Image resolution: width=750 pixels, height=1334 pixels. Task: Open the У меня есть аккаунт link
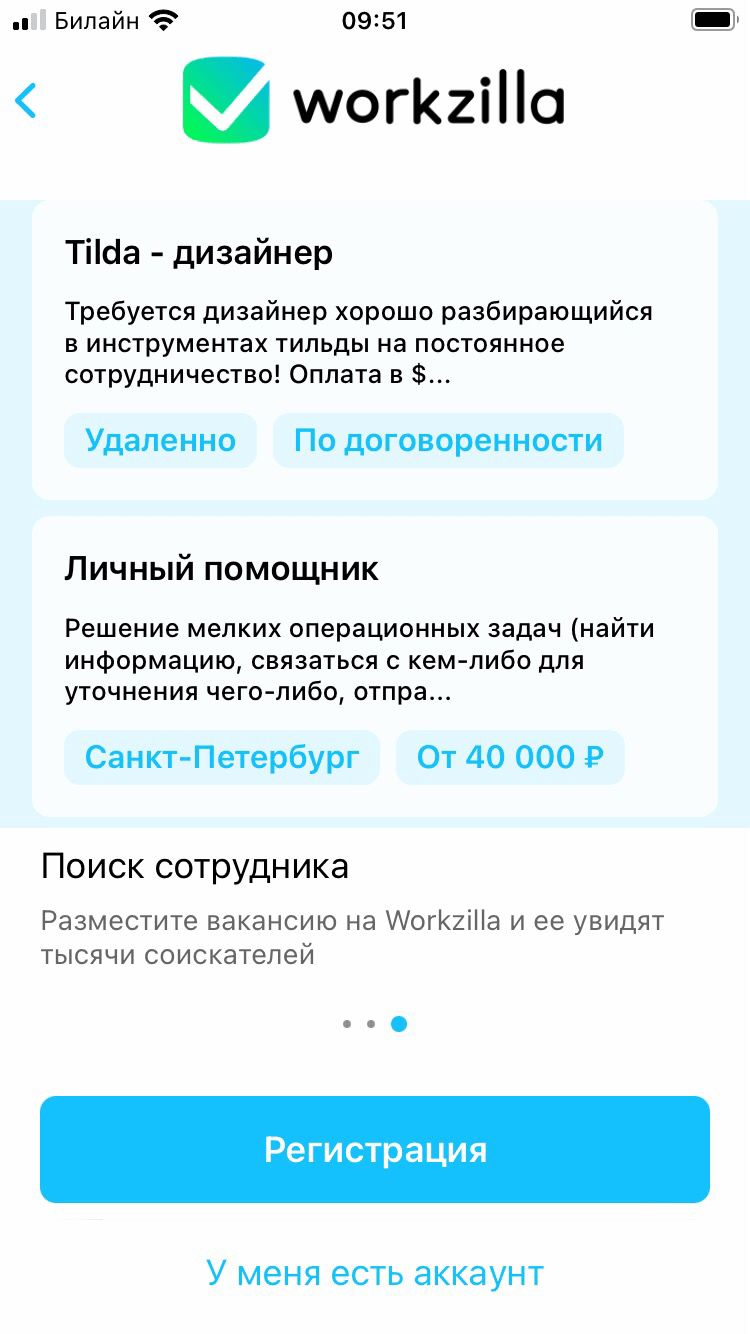(375, 1273)
